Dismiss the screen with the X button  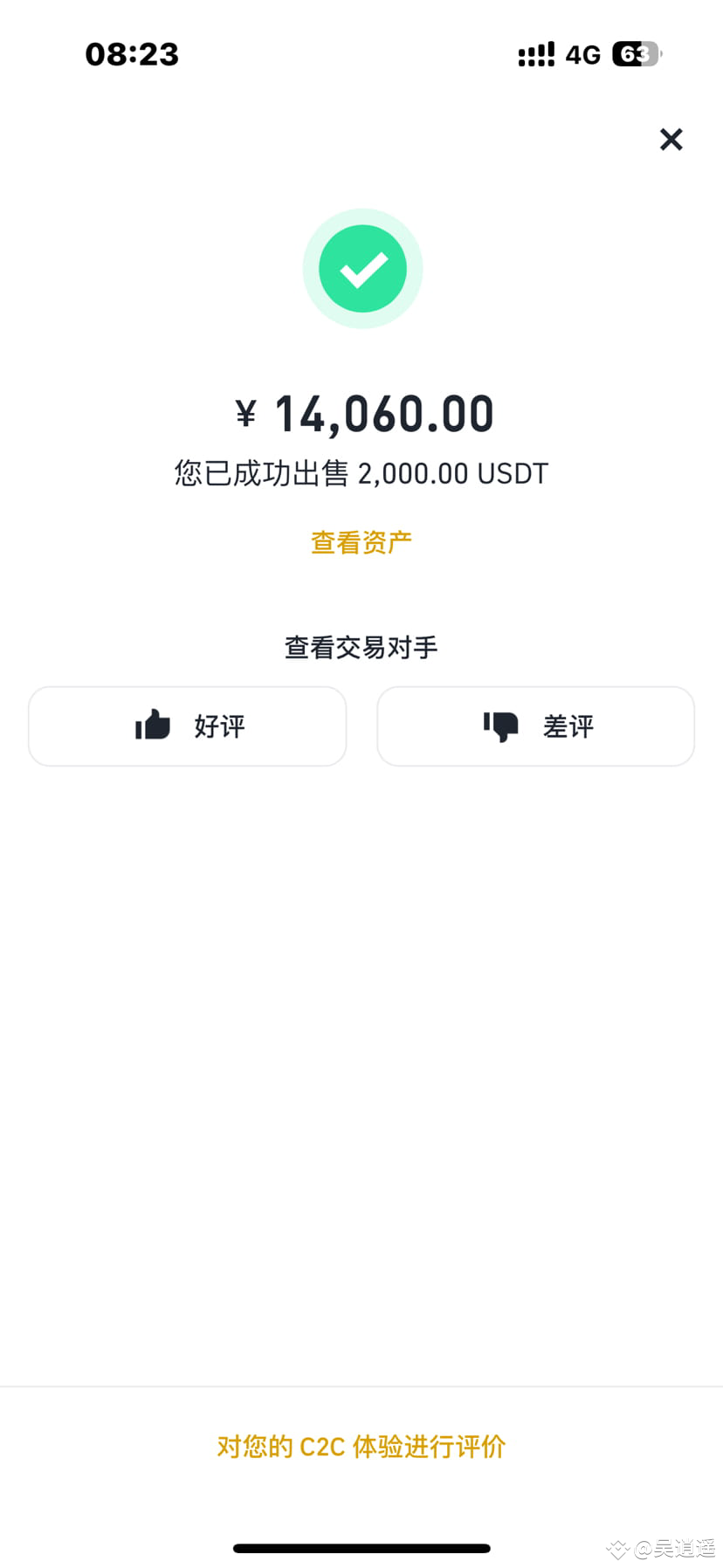pyautogui.click(x=671, y=140)
